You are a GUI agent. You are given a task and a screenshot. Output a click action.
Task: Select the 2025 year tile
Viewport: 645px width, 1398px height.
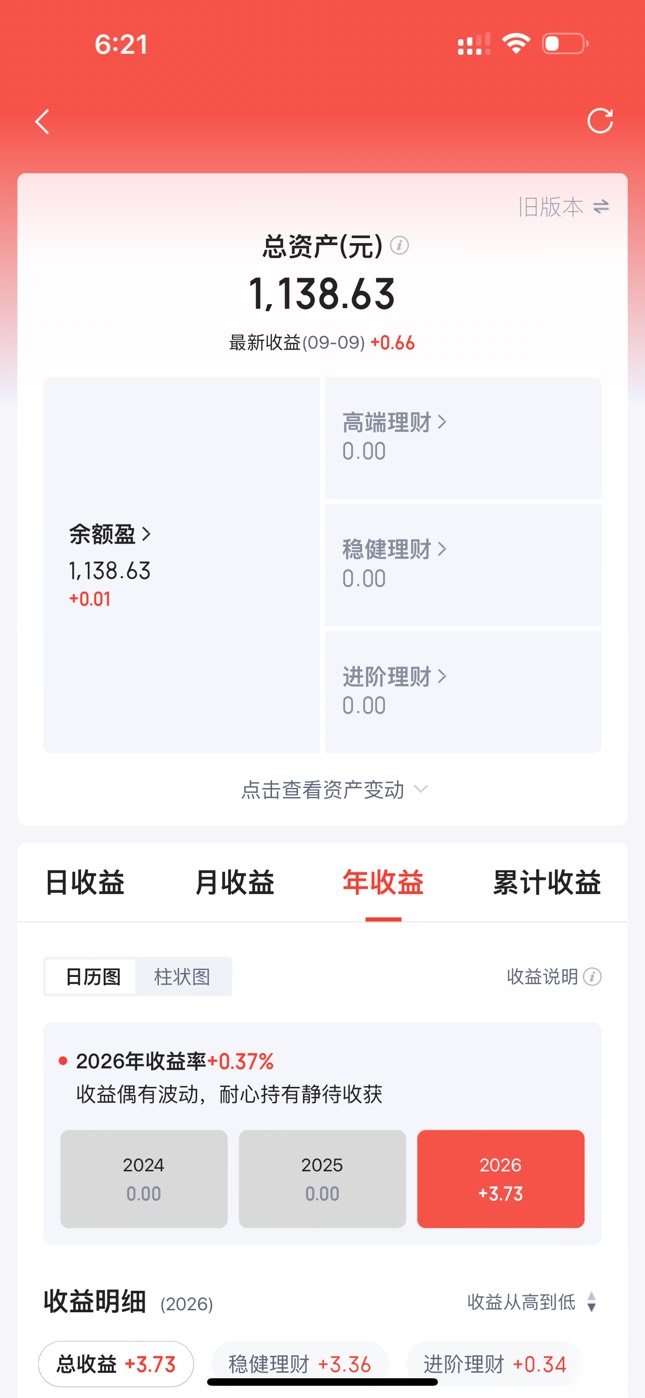click(322, 1179)
